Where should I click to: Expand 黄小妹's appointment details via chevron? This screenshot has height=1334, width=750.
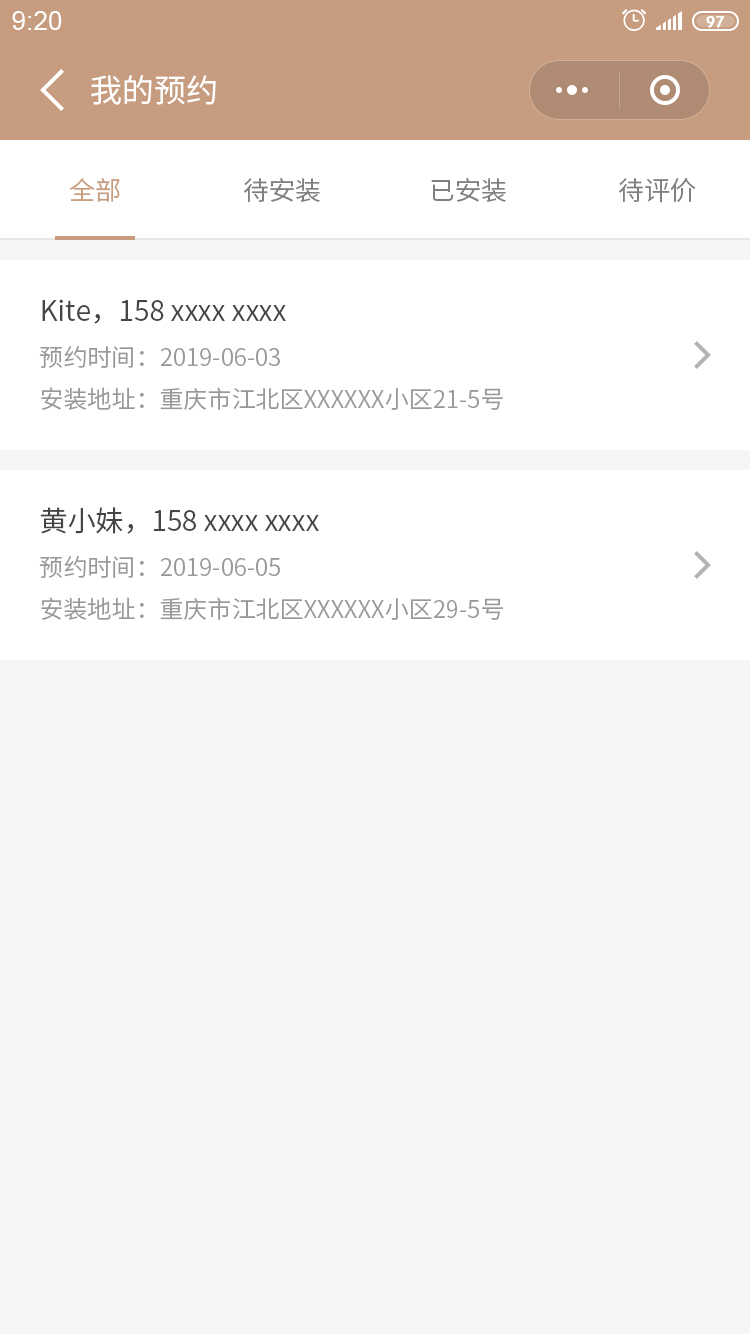point(702,565)
